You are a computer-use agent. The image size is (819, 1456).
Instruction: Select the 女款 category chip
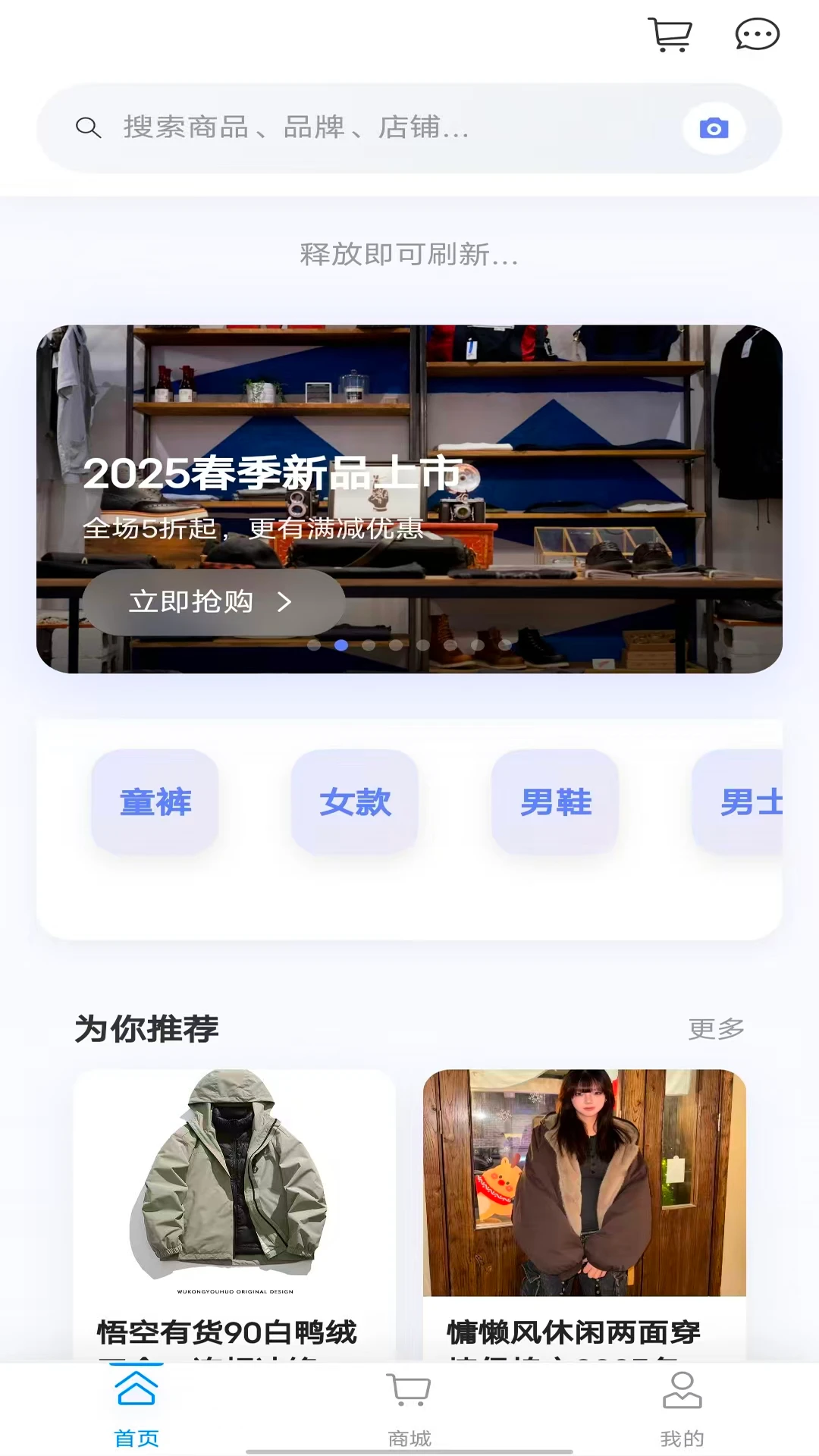click(354, 802)
